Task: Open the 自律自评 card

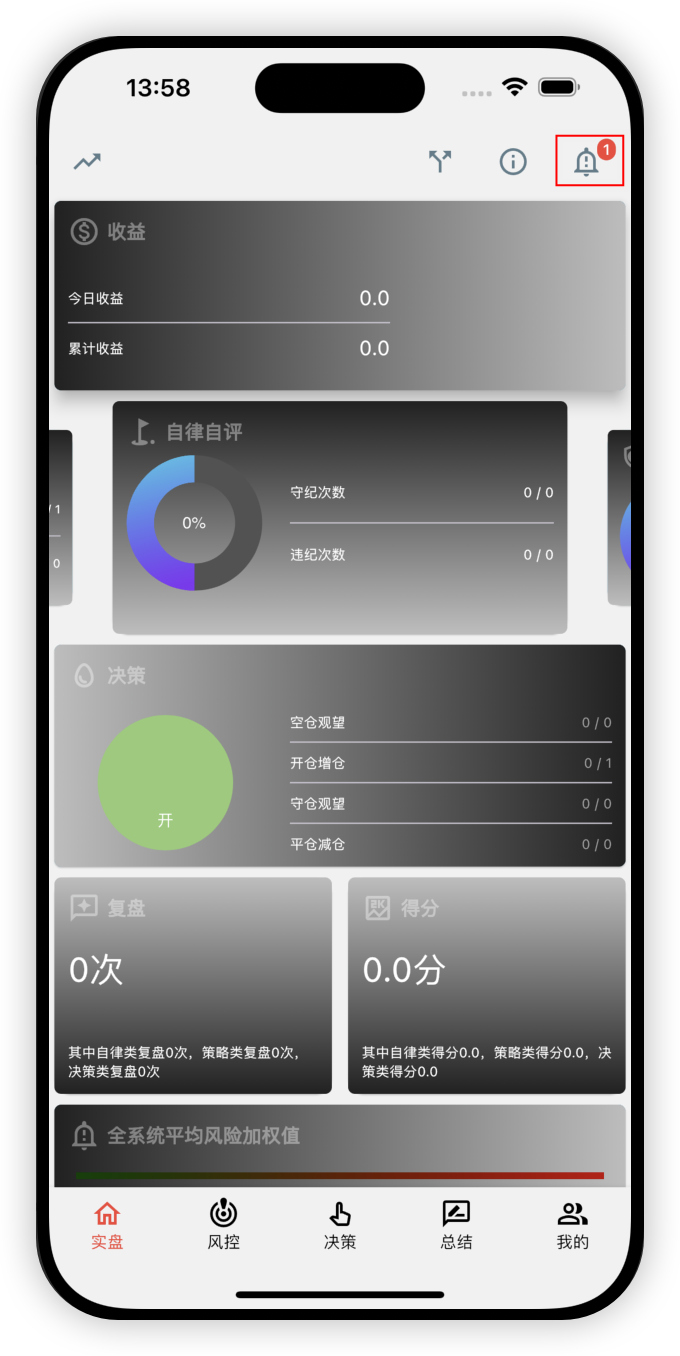Action: [x=340, y=517]
